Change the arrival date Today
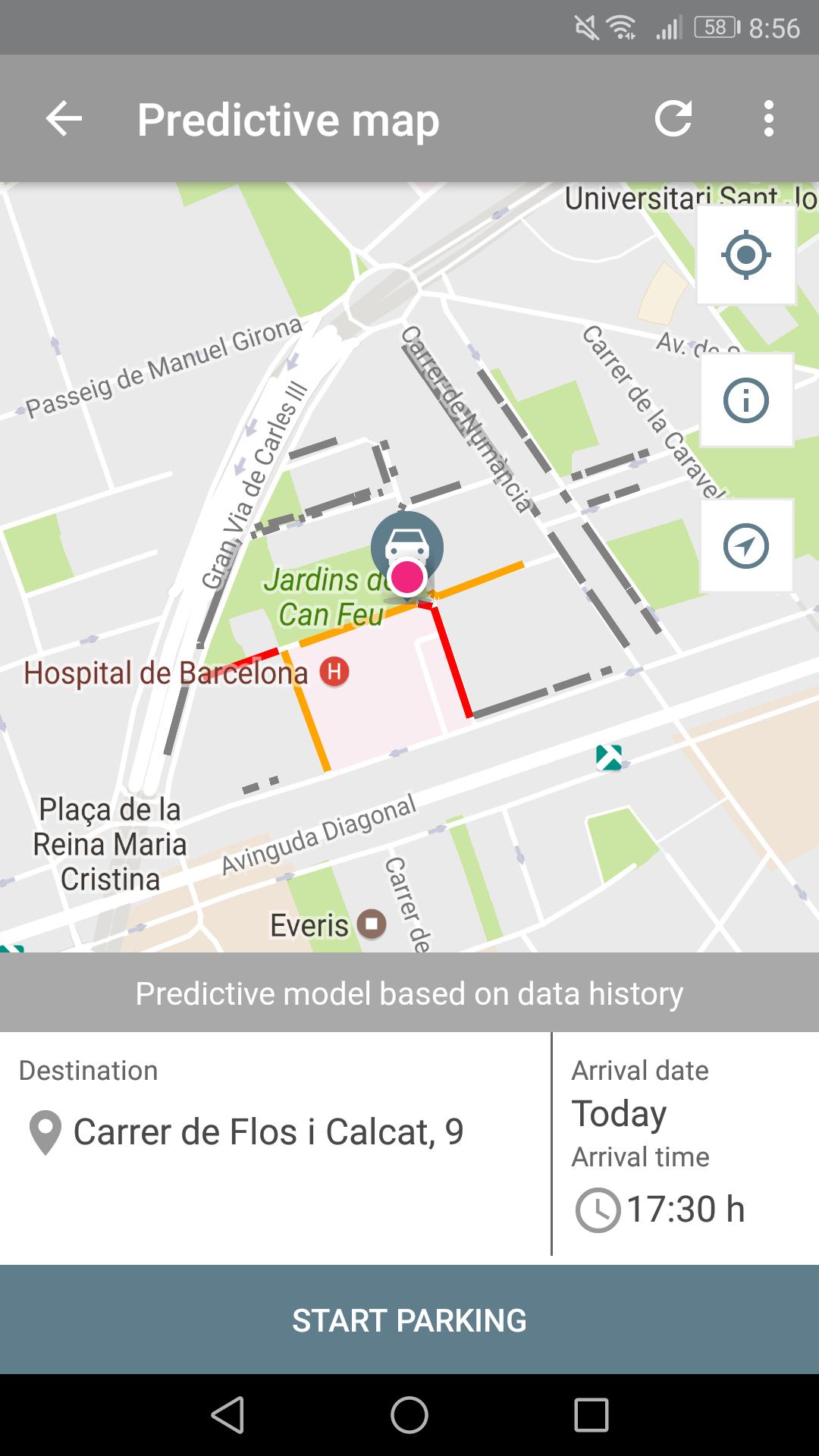This screenshot has width=819, height=1456. click(619, 1113)
